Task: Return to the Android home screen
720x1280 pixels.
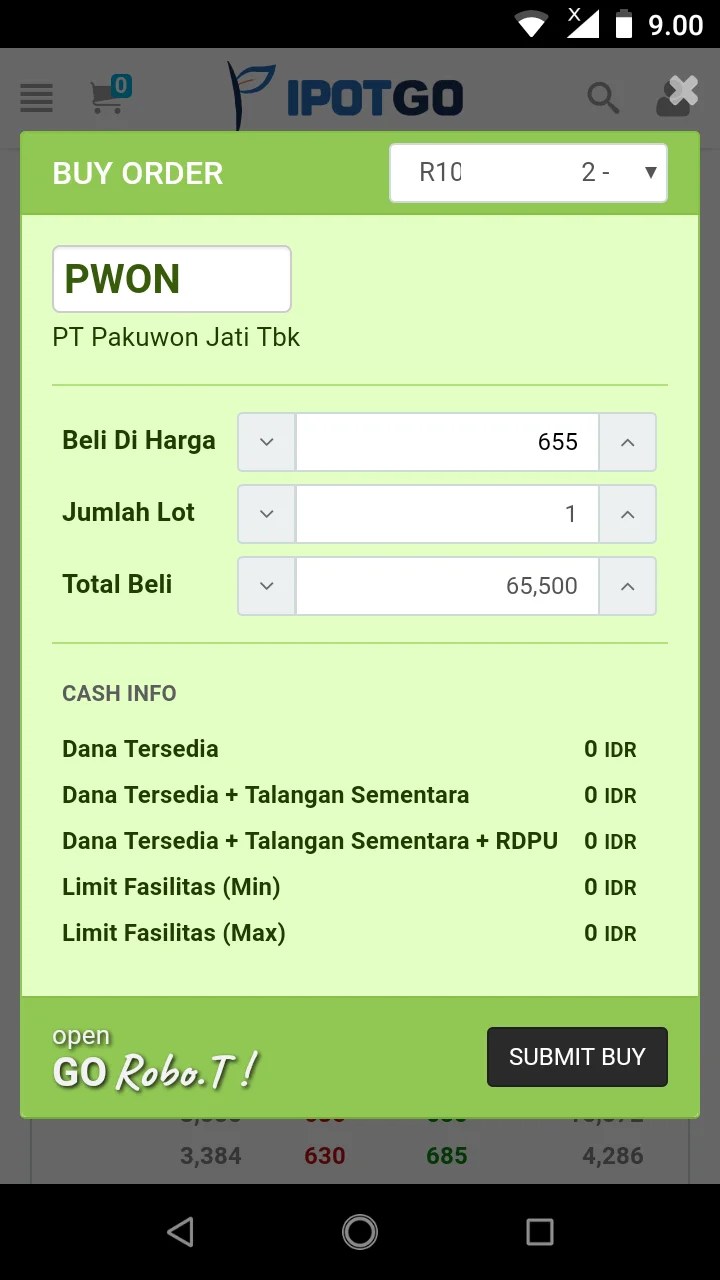Action: pyautogui.click(x=360, y=1232)
